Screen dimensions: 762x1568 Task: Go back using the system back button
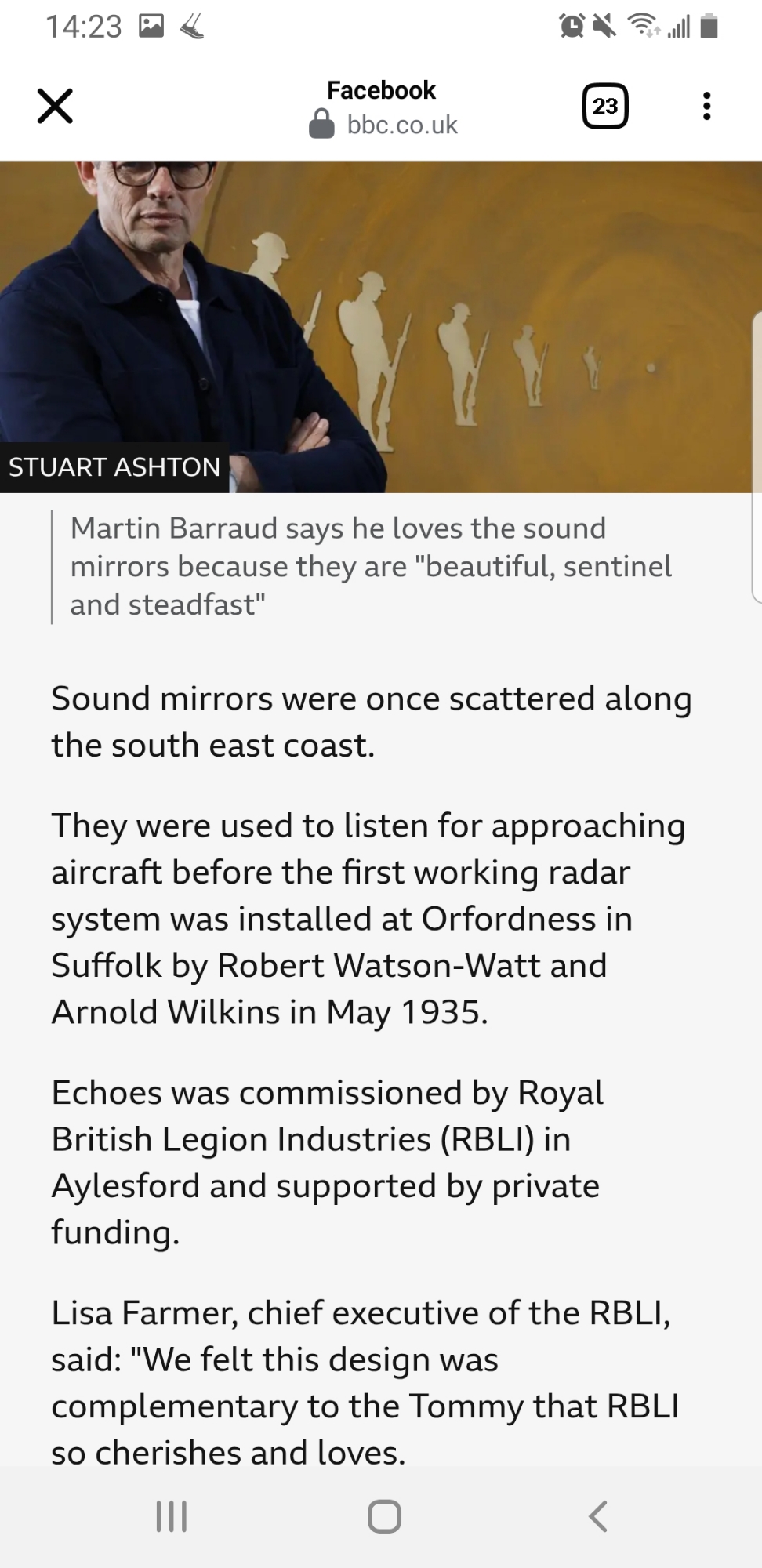(x=598, y=1516)
